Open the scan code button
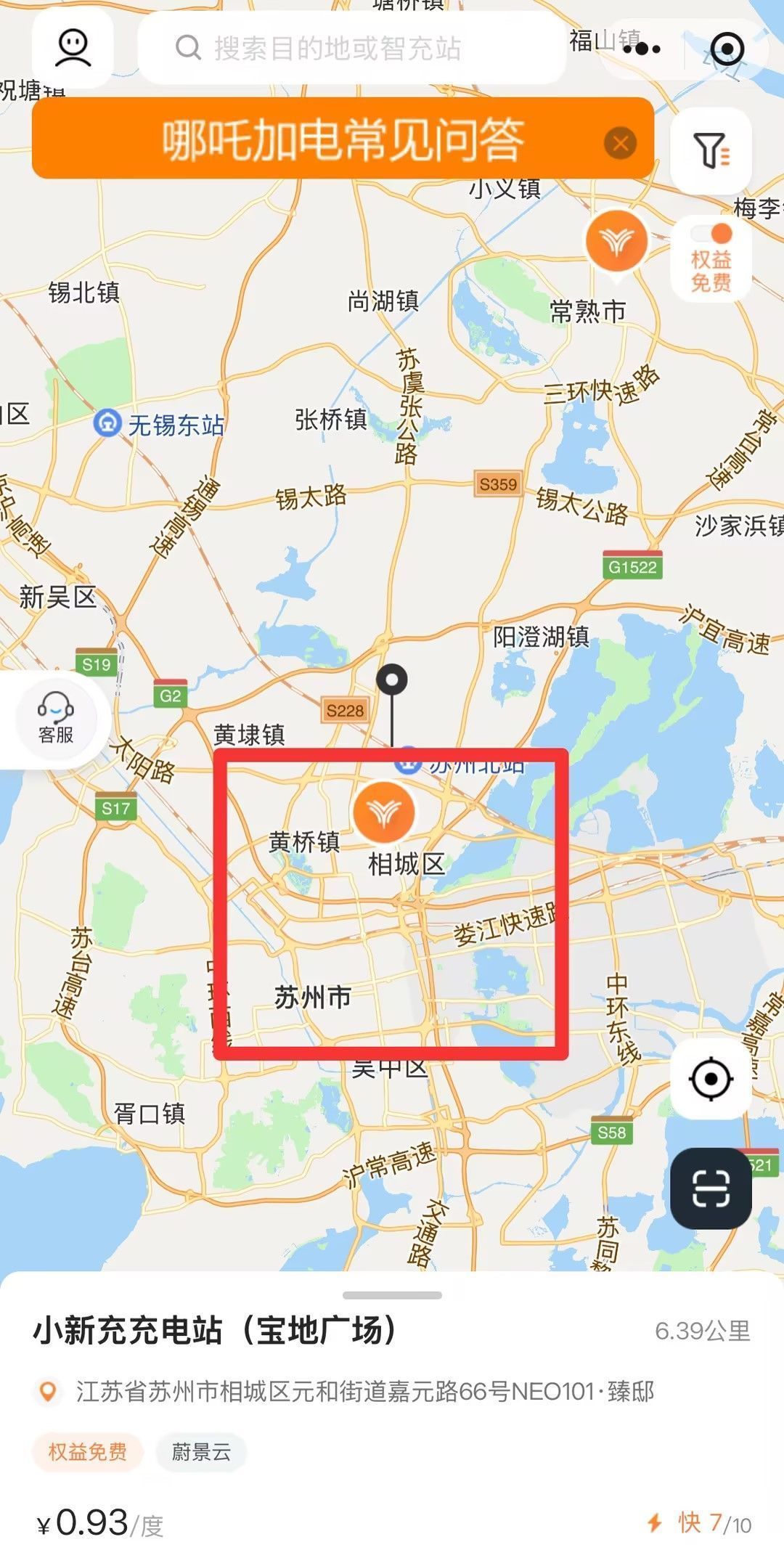784x1550 pixels. (710, 1188)
